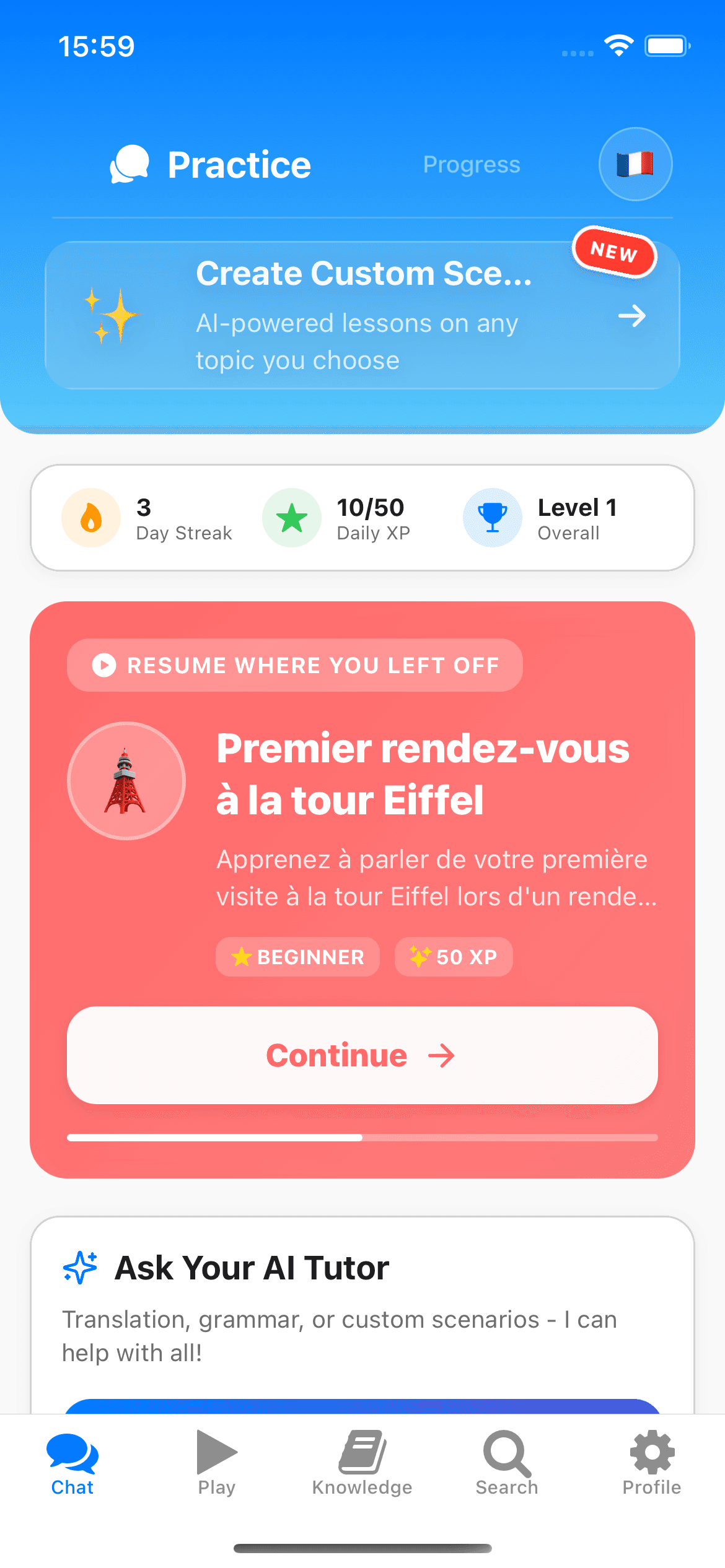Tap the trophy Level 1 icon
The height and width of the screenshot is (1568, 725).
(491, 518)
